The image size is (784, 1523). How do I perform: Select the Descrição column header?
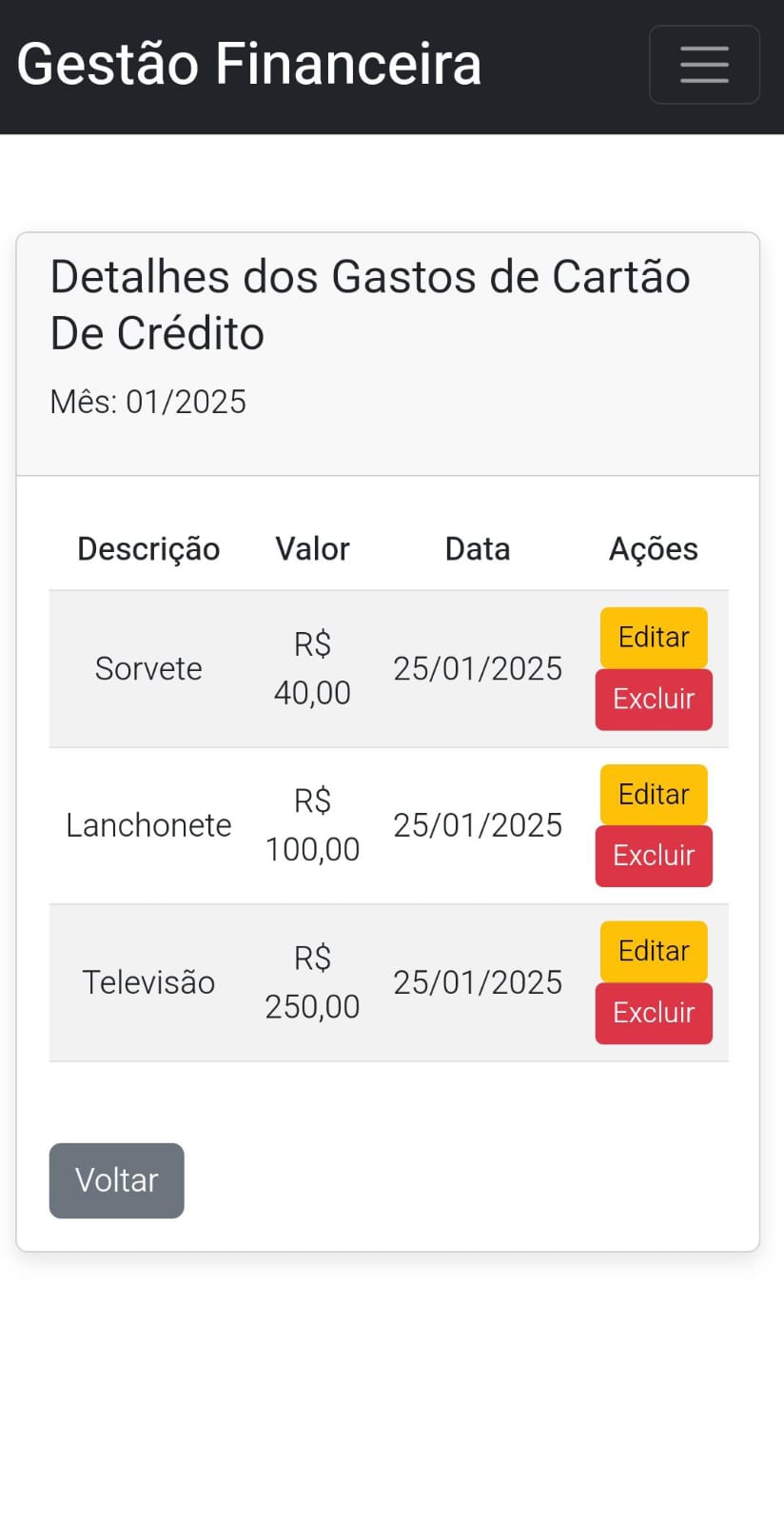tap(148, 548)
